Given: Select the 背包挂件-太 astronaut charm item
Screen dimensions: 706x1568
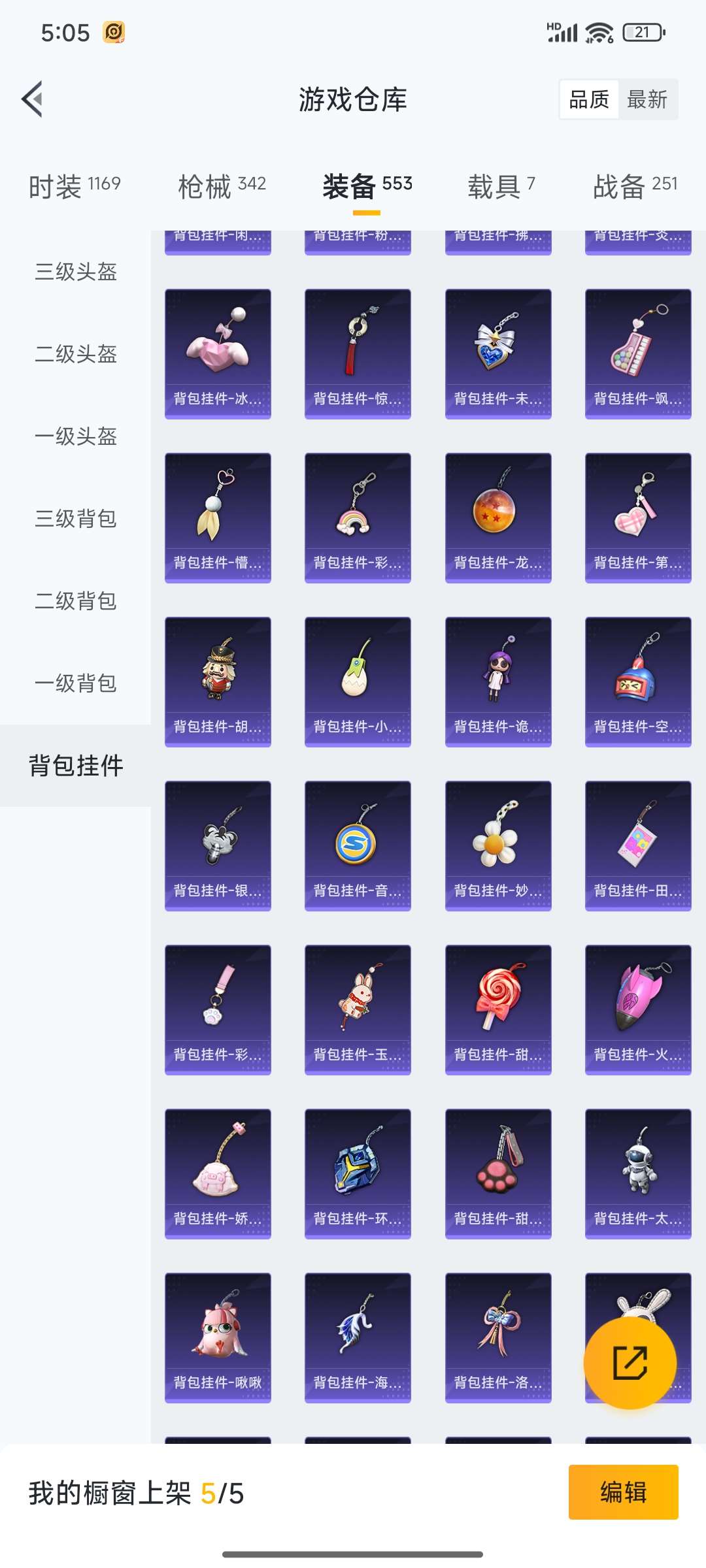Looking at the screenshot, I should 637,1173.
